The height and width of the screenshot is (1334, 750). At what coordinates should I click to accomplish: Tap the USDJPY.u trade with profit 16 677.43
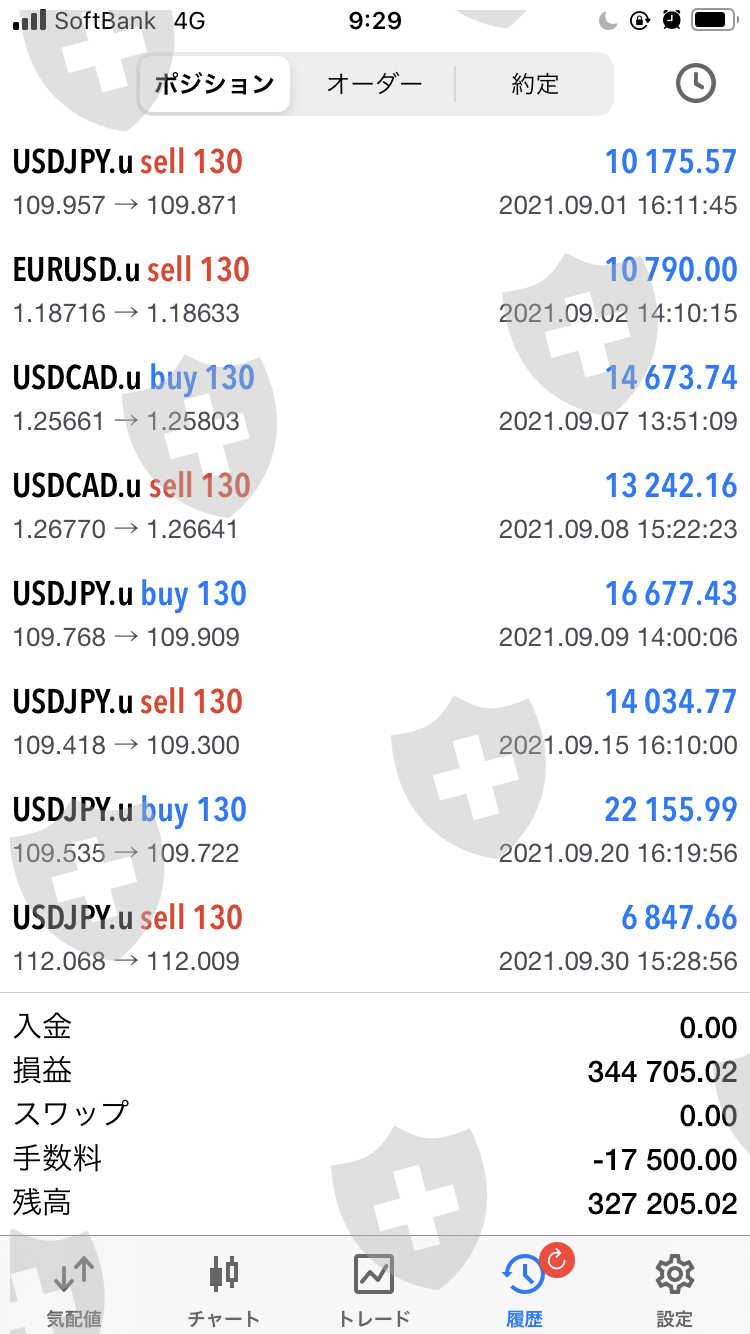click(374, 614)
